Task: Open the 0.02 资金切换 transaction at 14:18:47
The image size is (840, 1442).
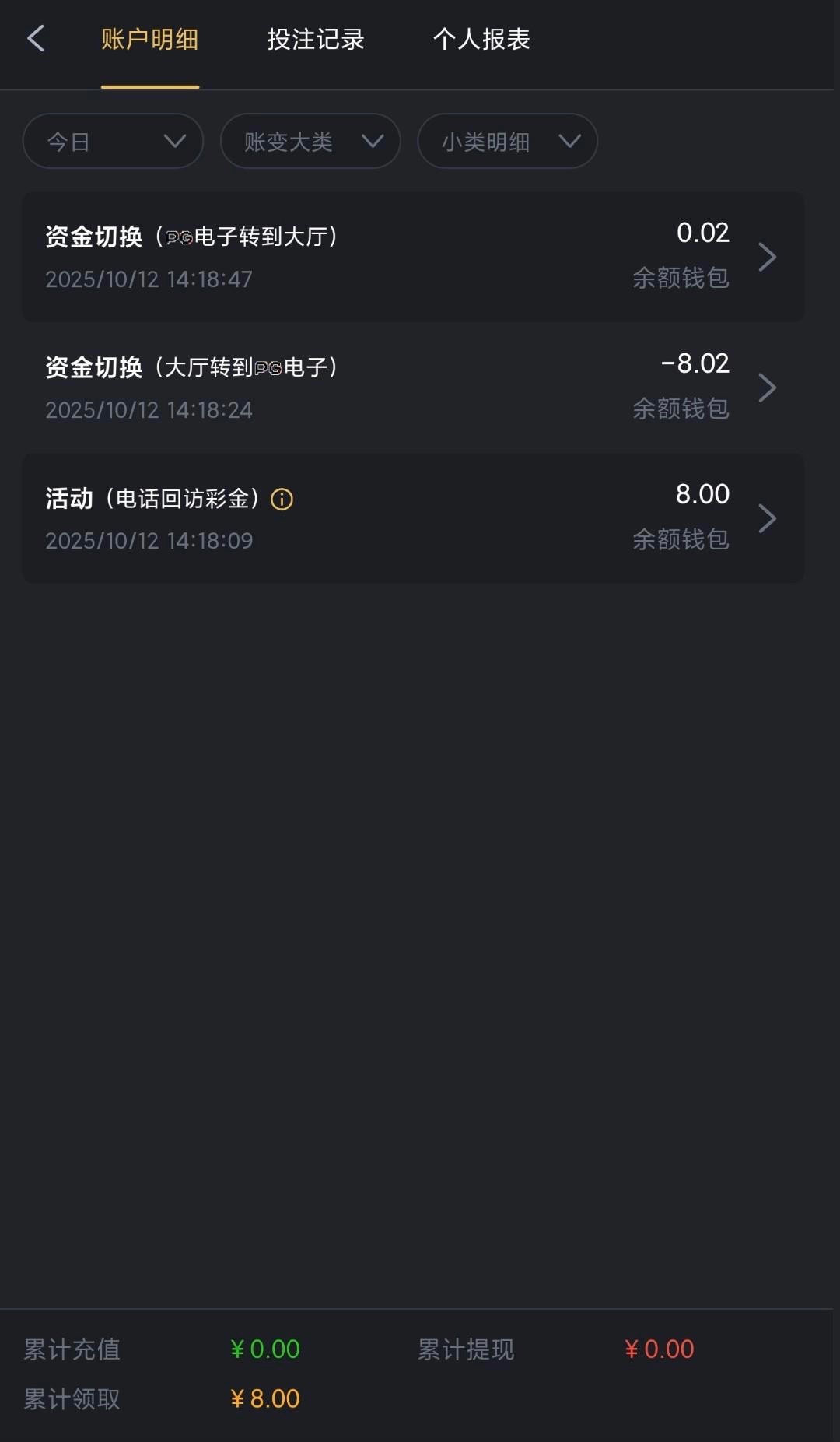Action: click(x=412, y=257)
